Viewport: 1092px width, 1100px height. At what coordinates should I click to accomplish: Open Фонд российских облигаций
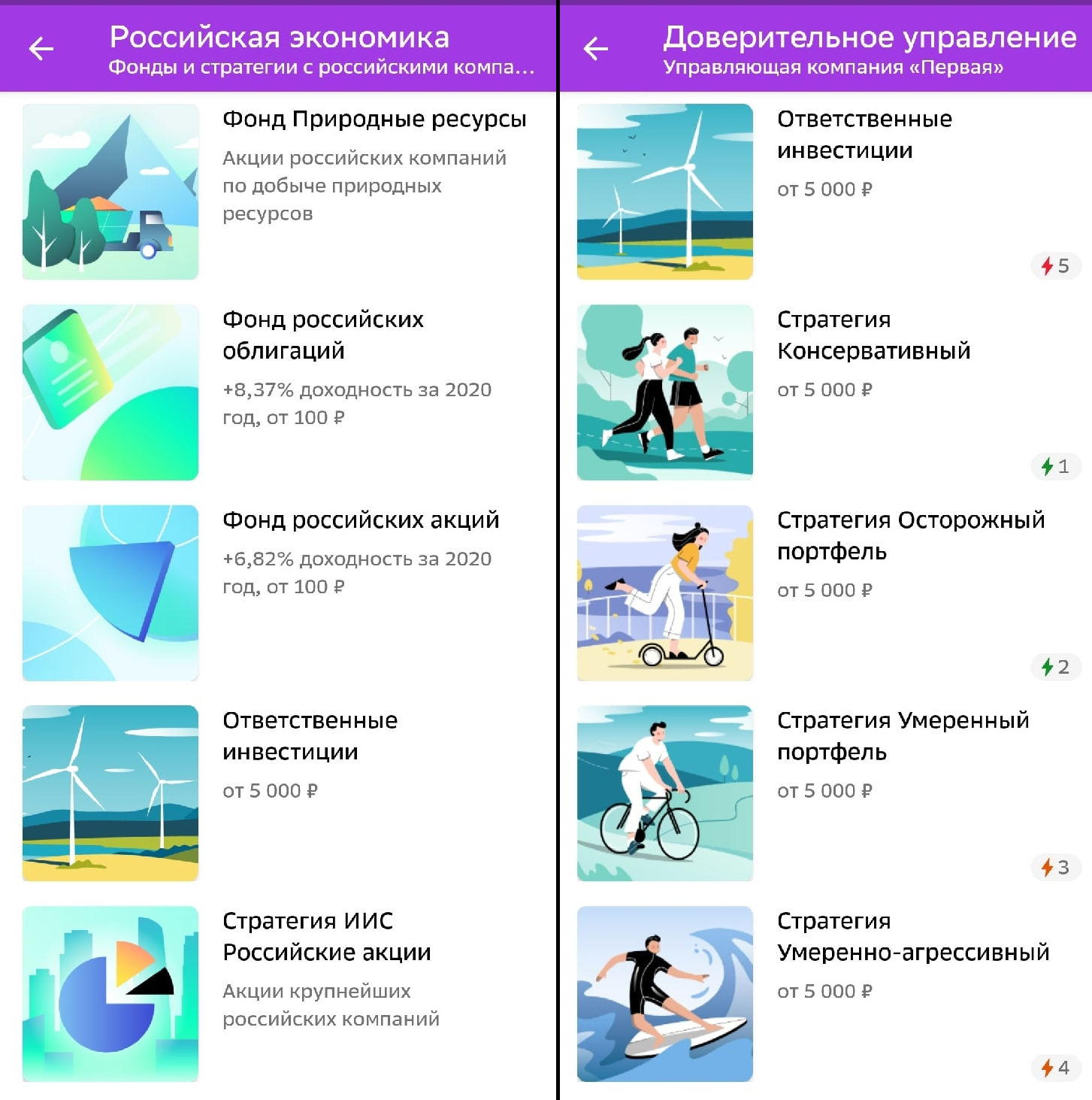click(322, 335)
